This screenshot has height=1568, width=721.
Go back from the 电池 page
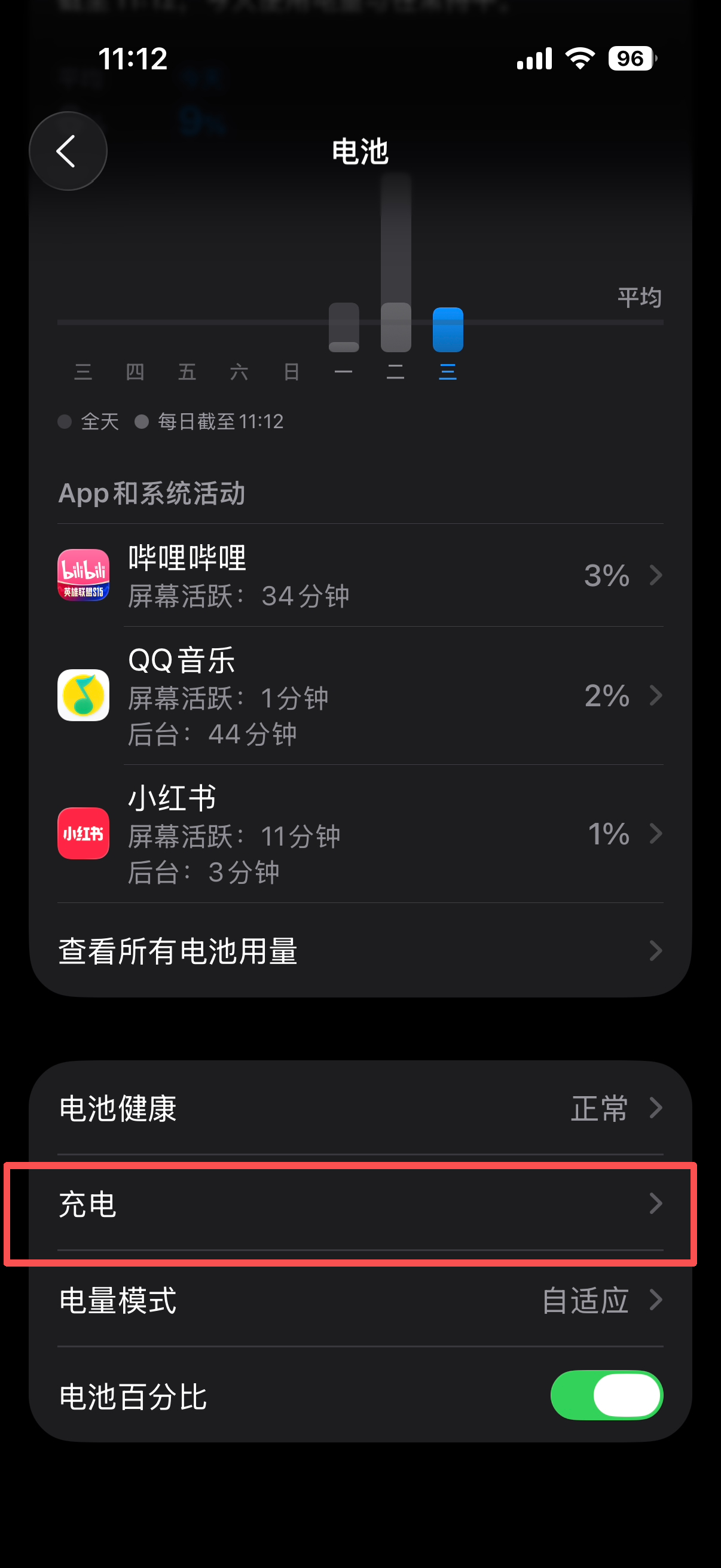[68, 151]
